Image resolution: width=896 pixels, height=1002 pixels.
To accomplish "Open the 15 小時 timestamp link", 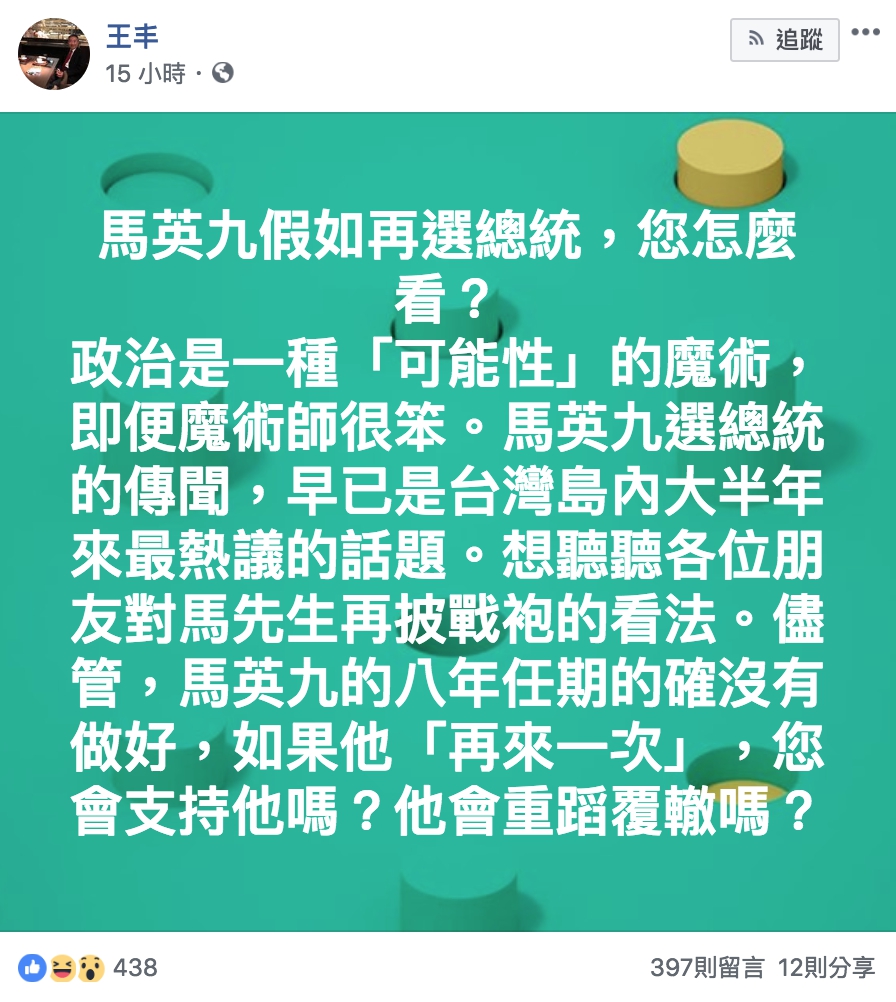I will (145, 73).
